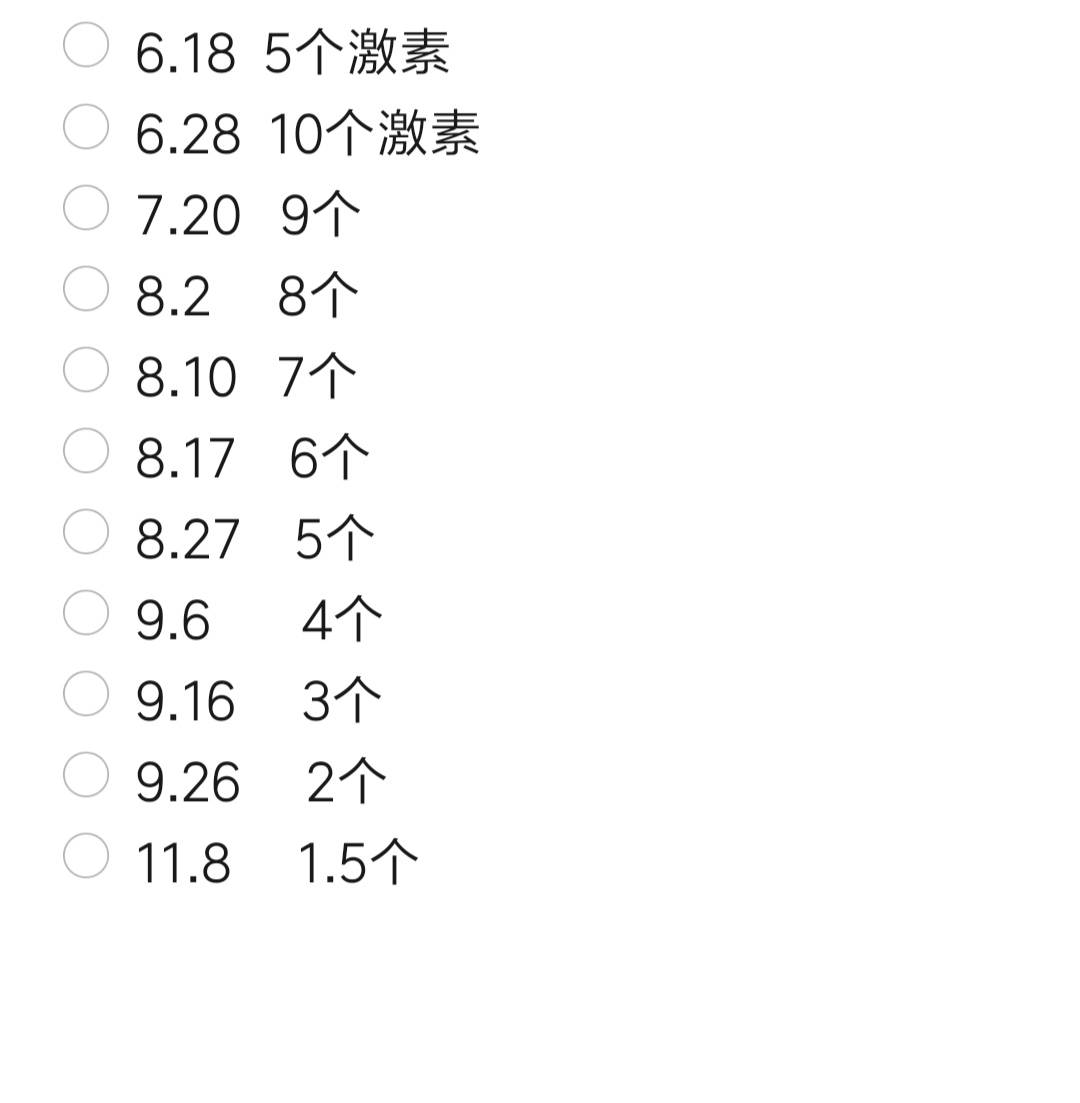1080x1103 pixels.
Task: Select the radio button for 9.6 4个
Action: (85, 615)
